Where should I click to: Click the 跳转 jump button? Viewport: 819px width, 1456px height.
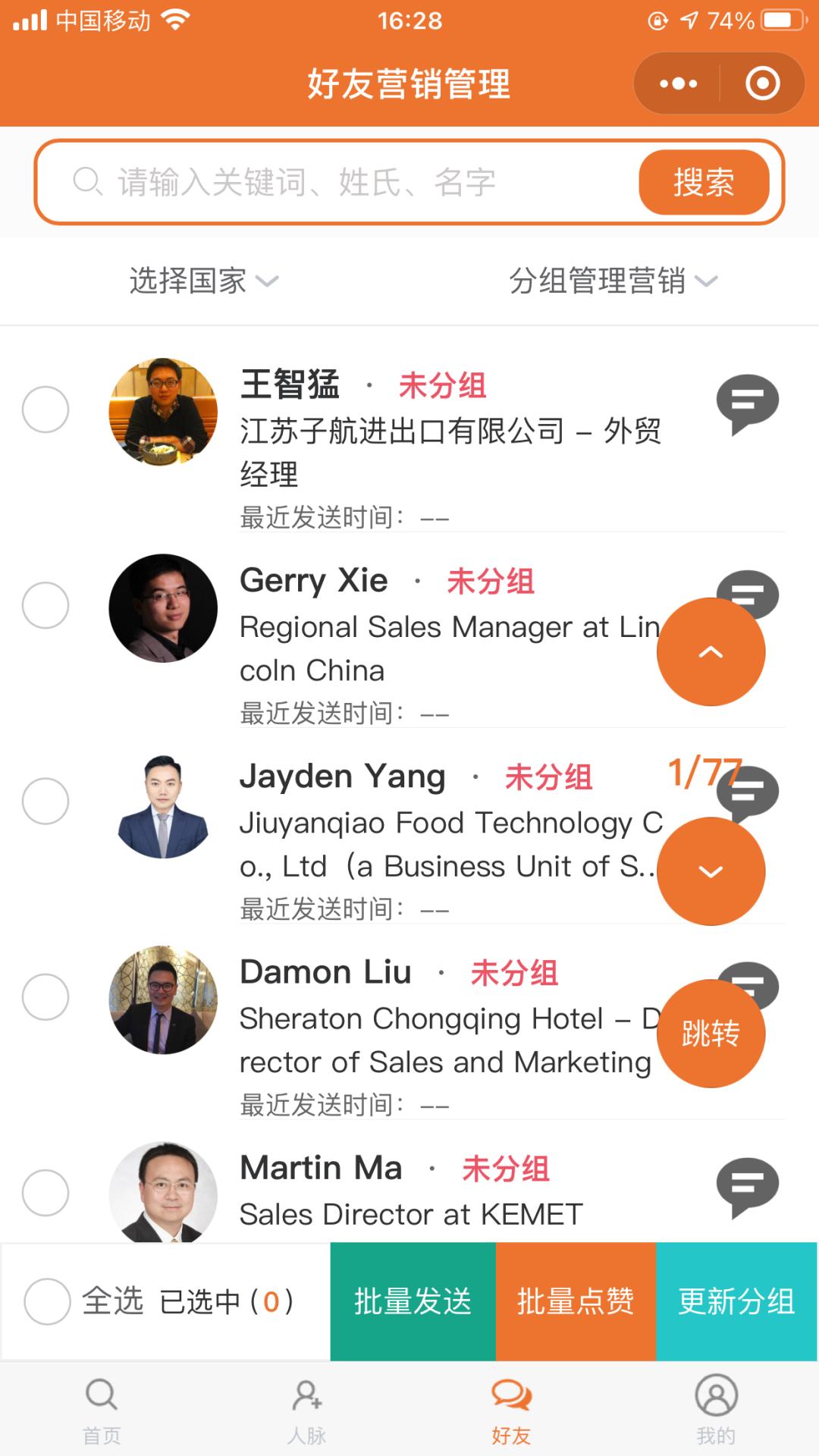[711, 1033]
